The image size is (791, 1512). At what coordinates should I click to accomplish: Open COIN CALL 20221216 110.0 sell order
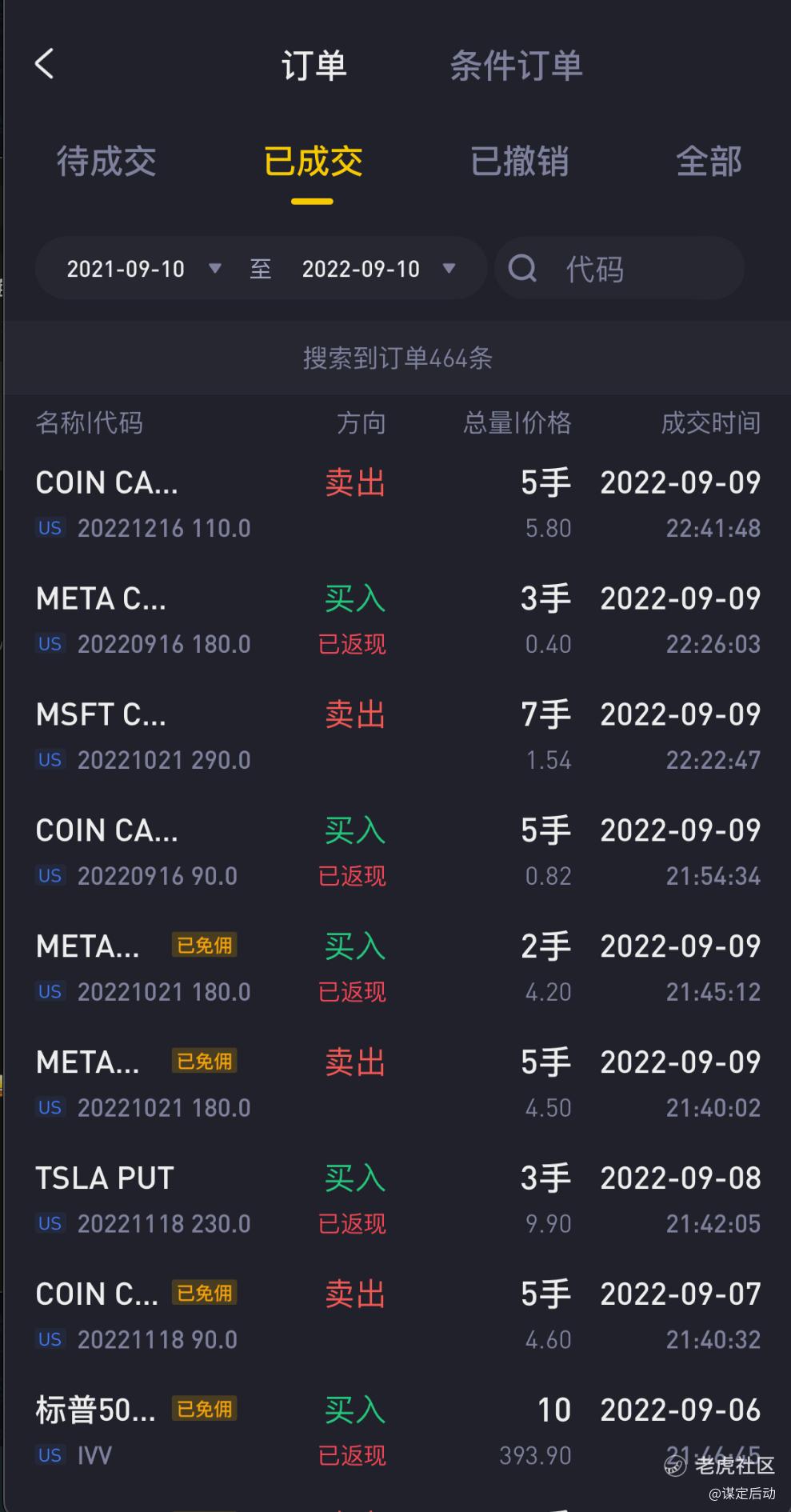coord(397,505)
